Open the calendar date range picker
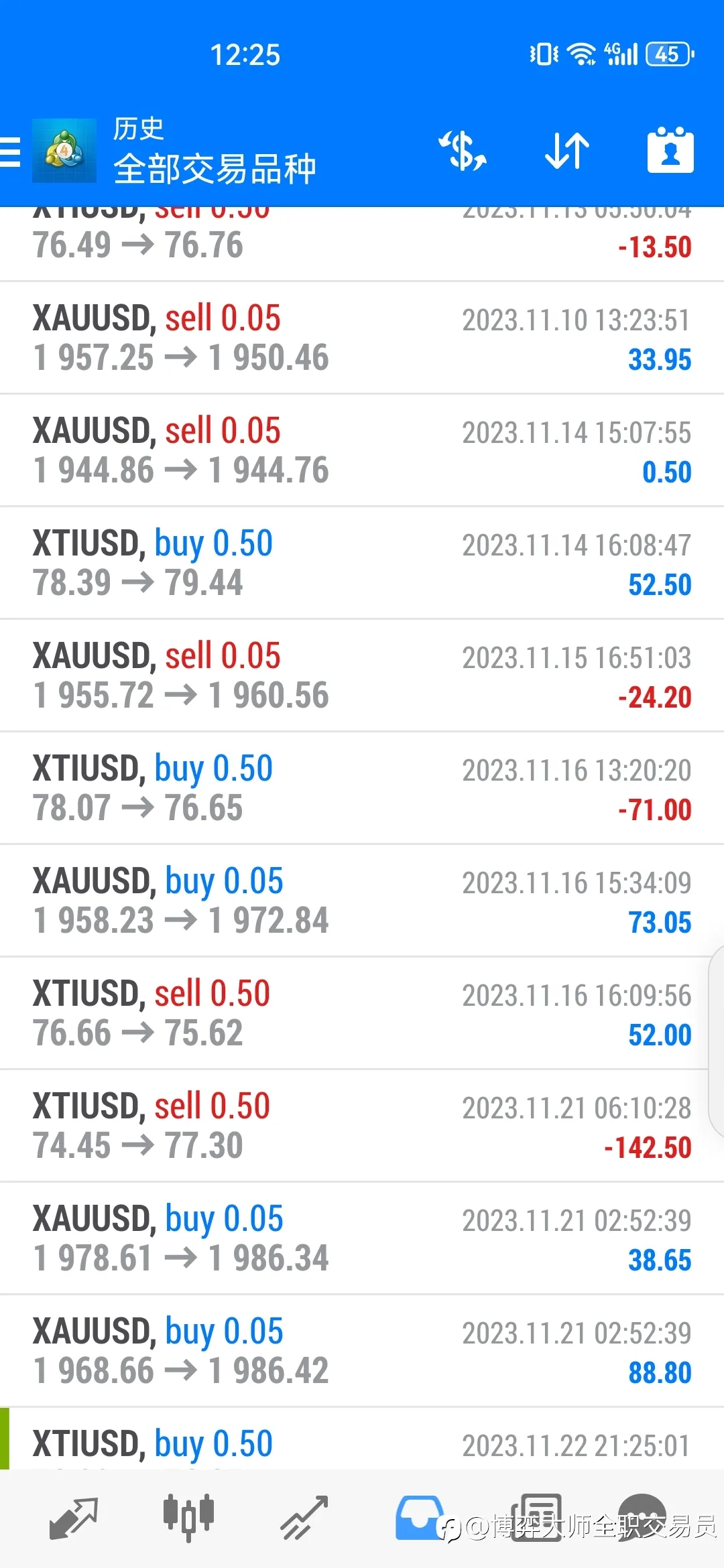The height and width of the screenshot is (1568, 724). point(670,150)
